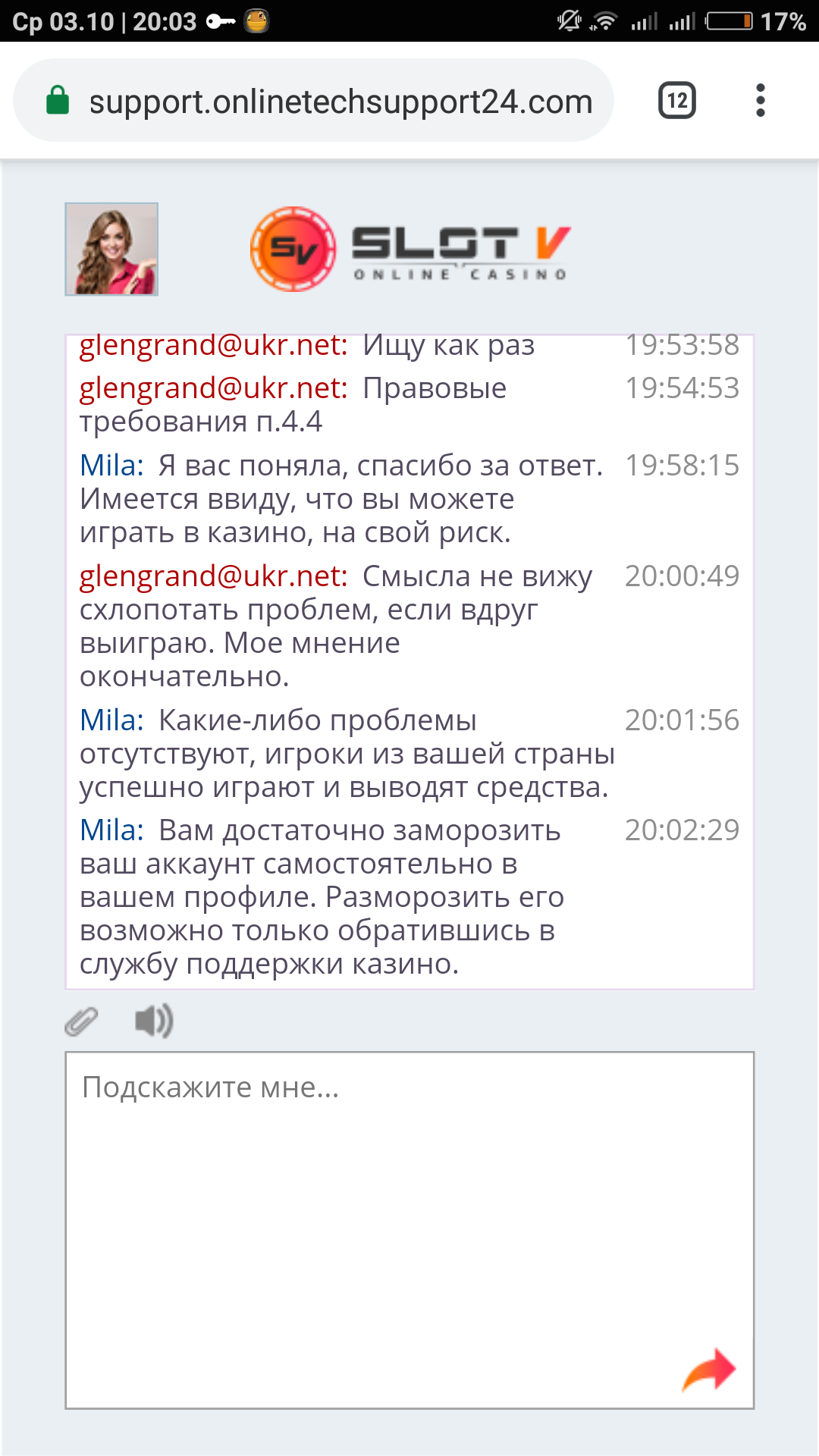Open the tab switcher showing 12 tabs
The height and width of the screenshot is (1456, 819).
pos(676,100)
